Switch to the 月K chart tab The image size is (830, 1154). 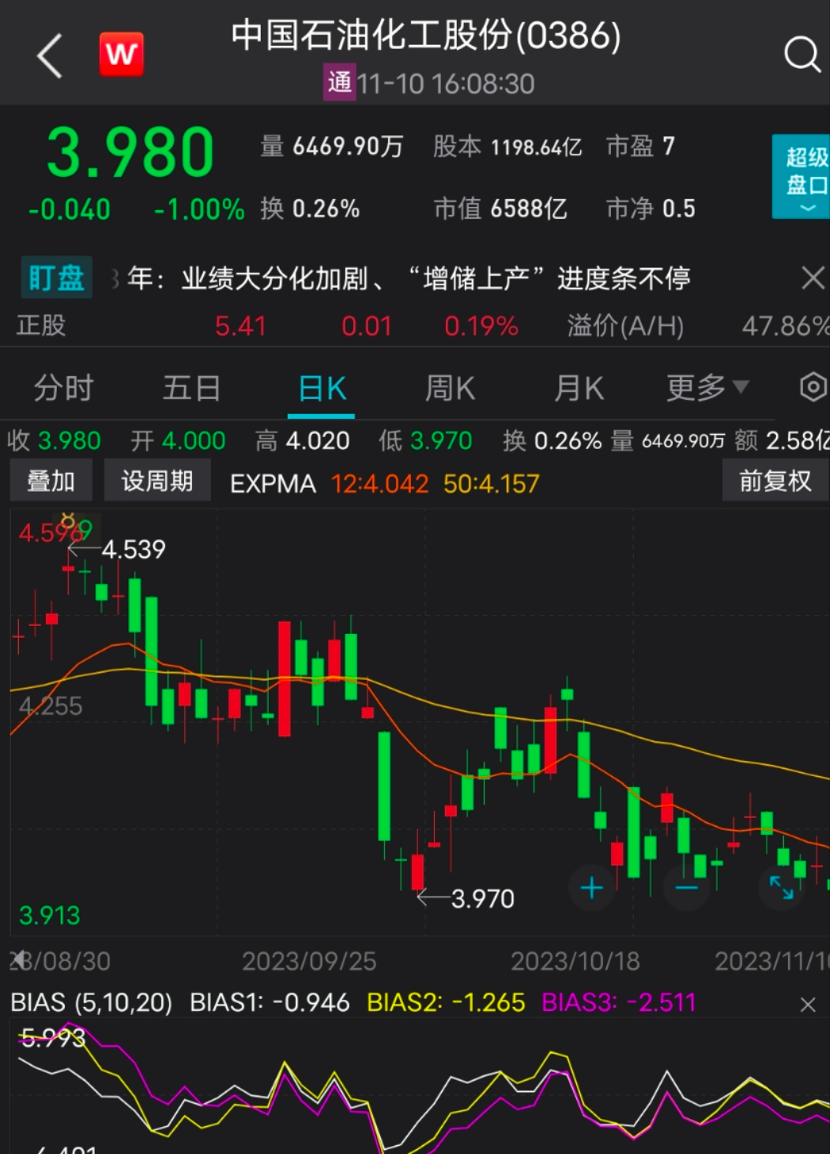579,388
